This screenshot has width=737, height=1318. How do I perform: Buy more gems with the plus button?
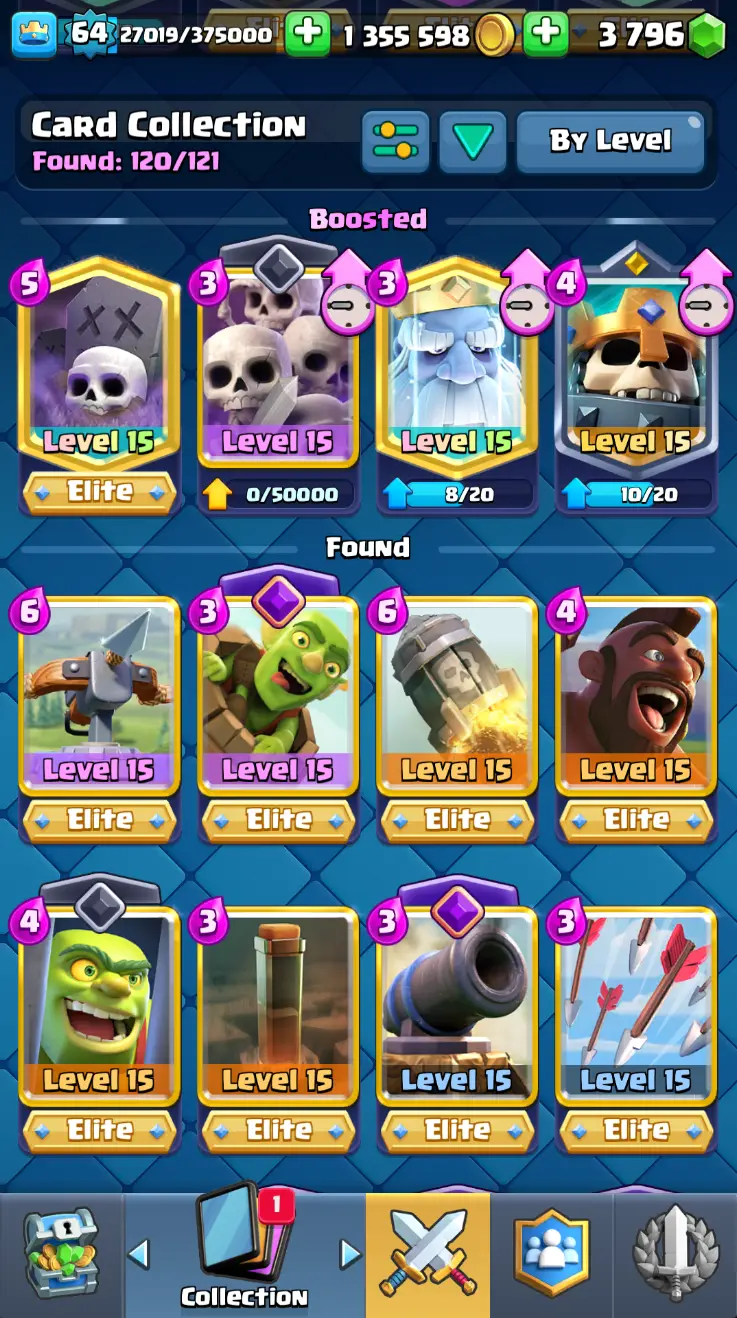[546, 34]
